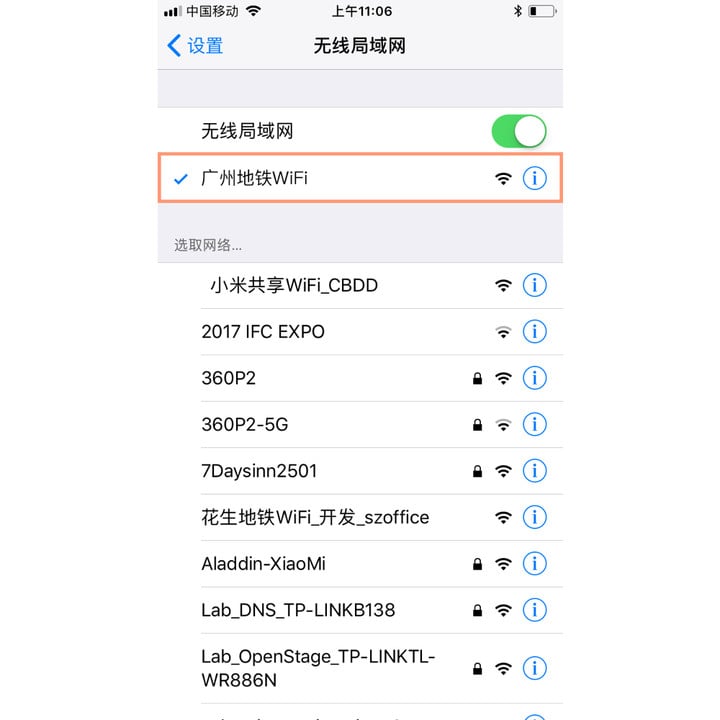Connect to Aladdin-XiaoMi

[263, 564]
